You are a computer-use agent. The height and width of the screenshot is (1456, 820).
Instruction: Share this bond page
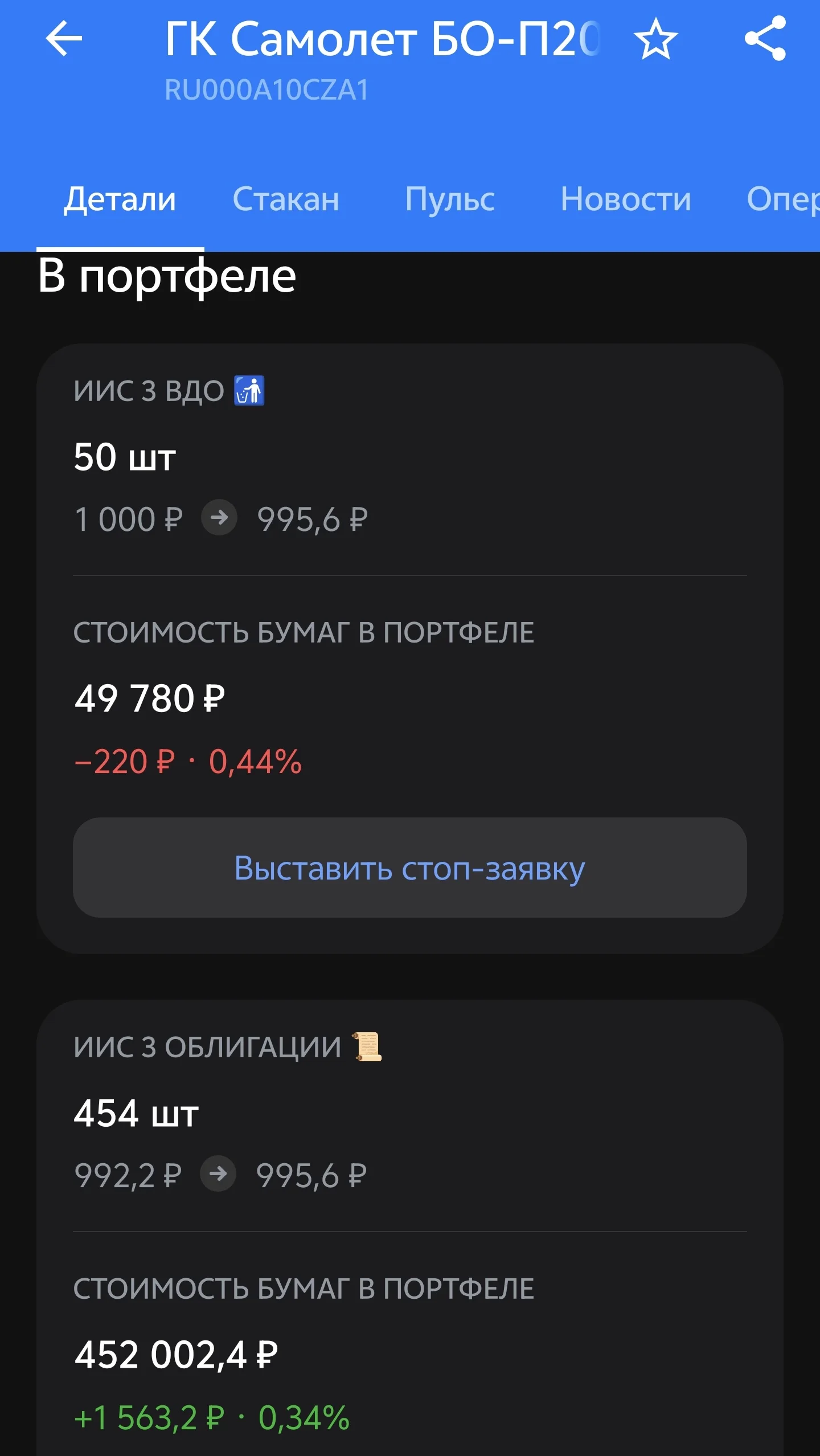tap(765, 39)
